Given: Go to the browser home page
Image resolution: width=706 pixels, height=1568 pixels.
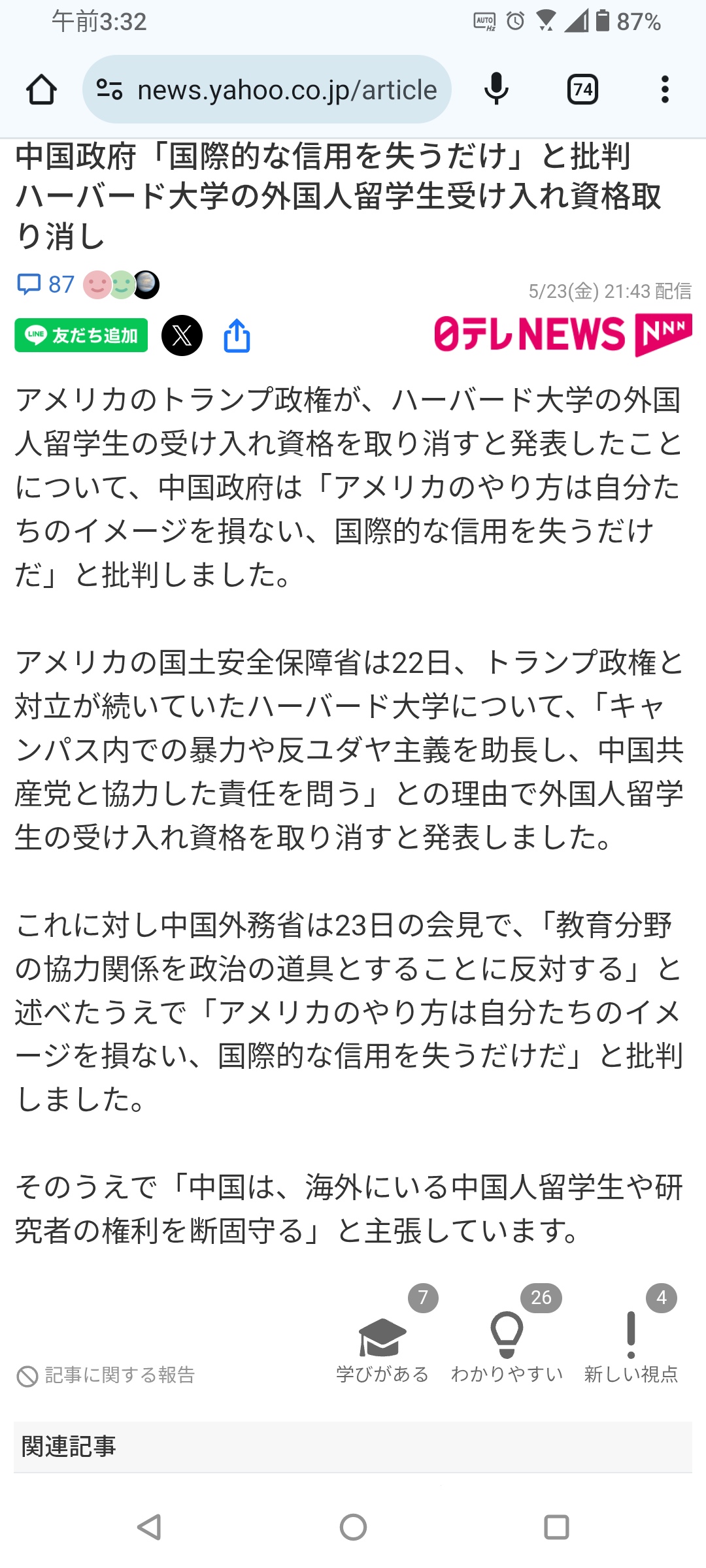Looking at the screenshot, I should point(41,90).
